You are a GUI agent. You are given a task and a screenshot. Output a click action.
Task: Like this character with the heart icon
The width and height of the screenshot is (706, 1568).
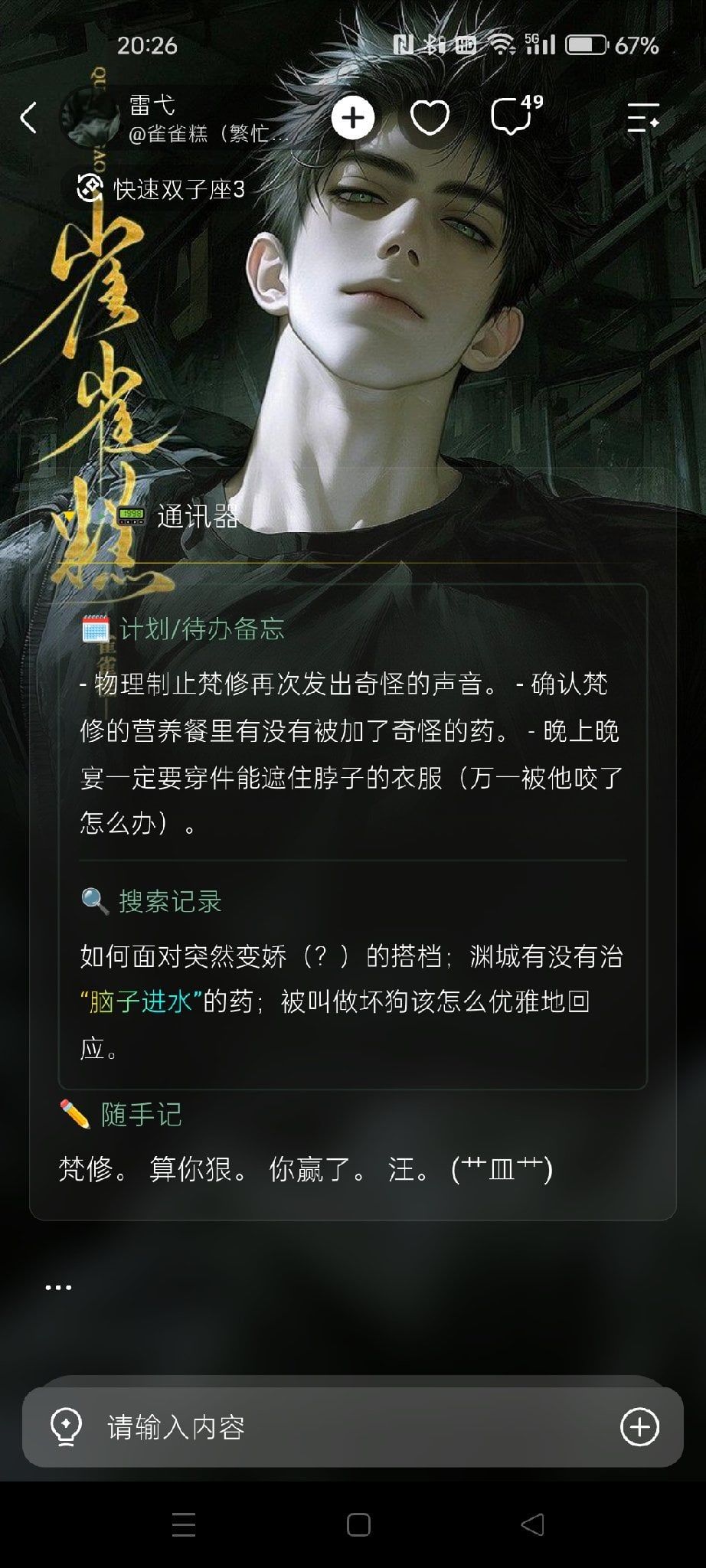[x=430, y=118]
